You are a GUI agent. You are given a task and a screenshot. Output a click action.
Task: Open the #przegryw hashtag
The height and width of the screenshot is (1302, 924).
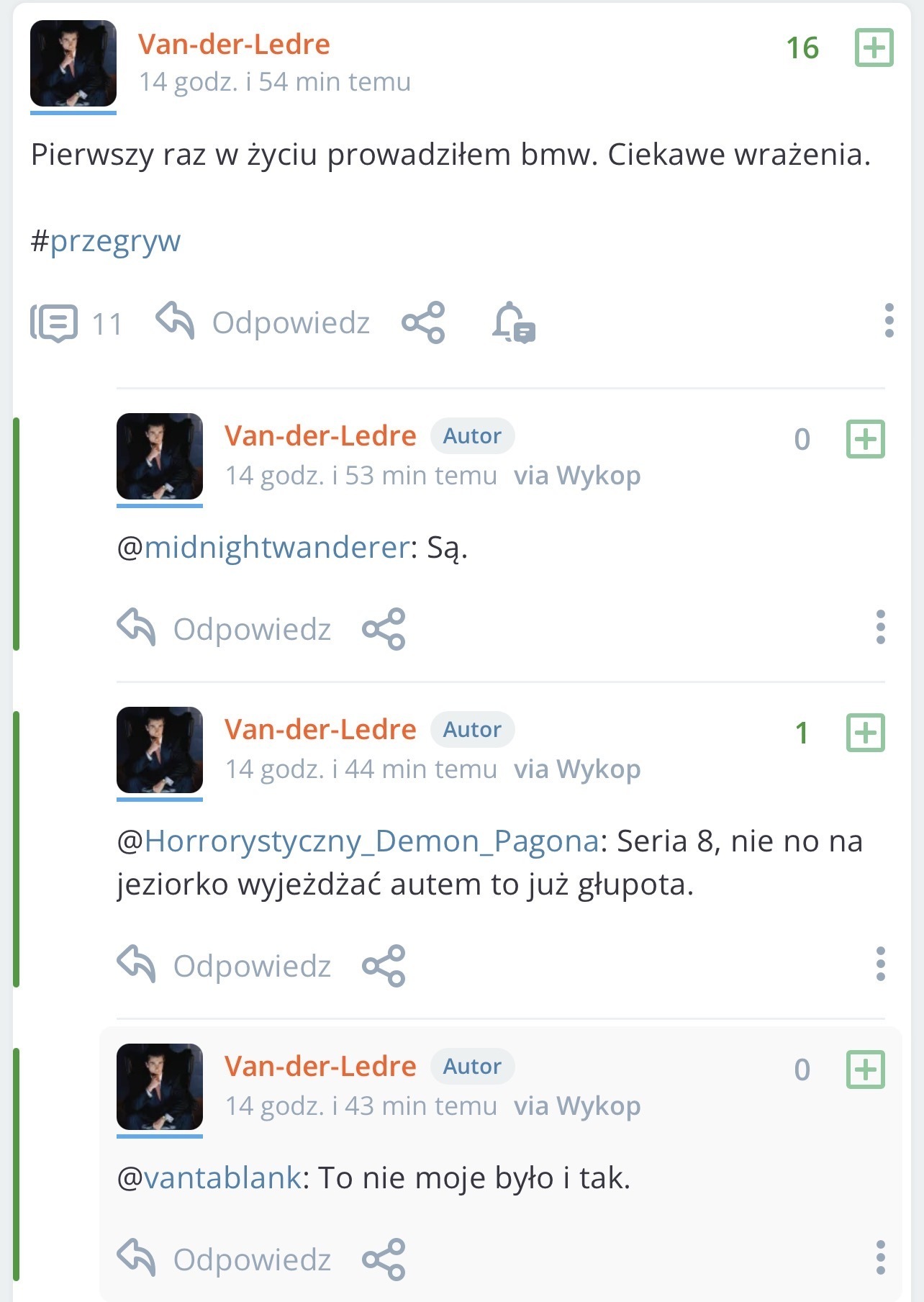click(106, 240)
